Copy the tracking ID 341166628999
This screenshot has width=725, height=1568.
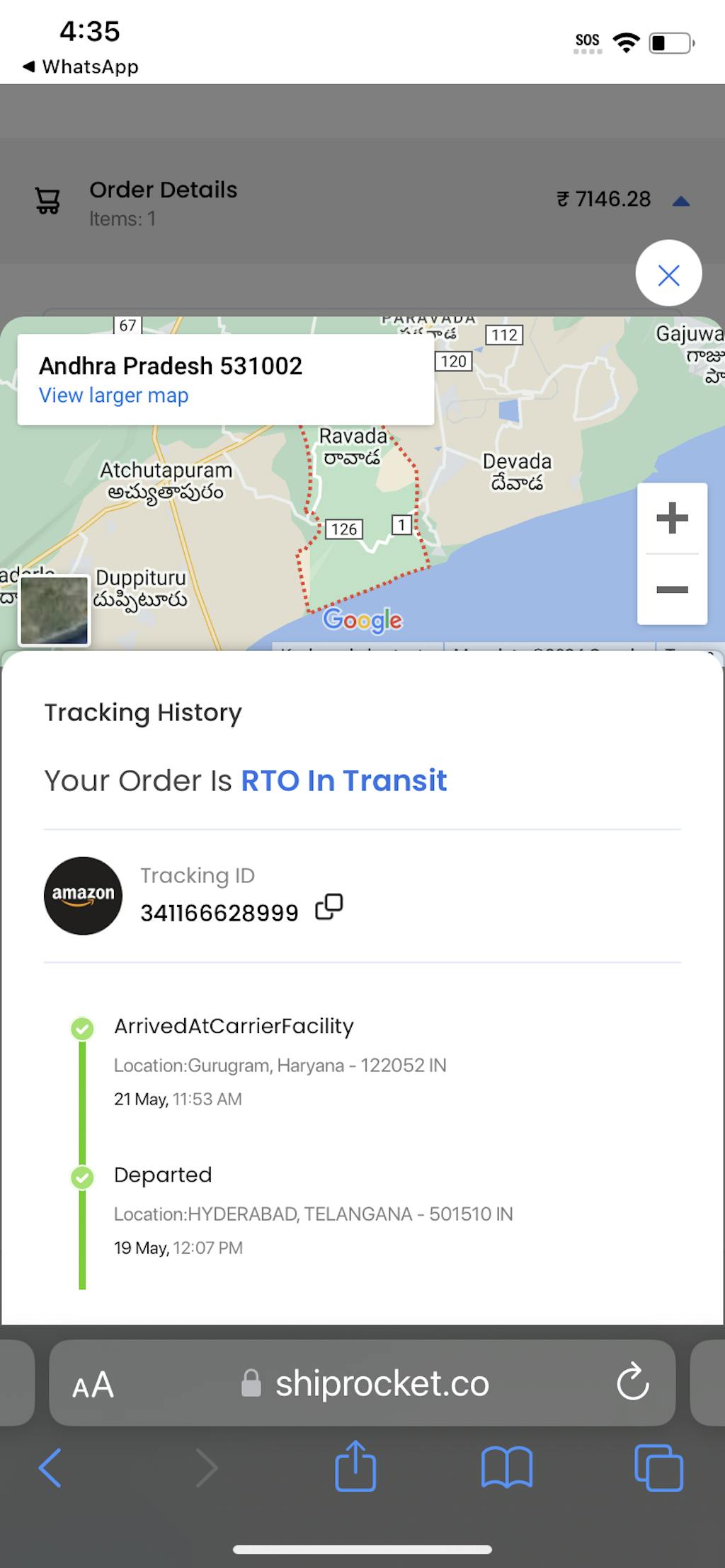(329, 906)
